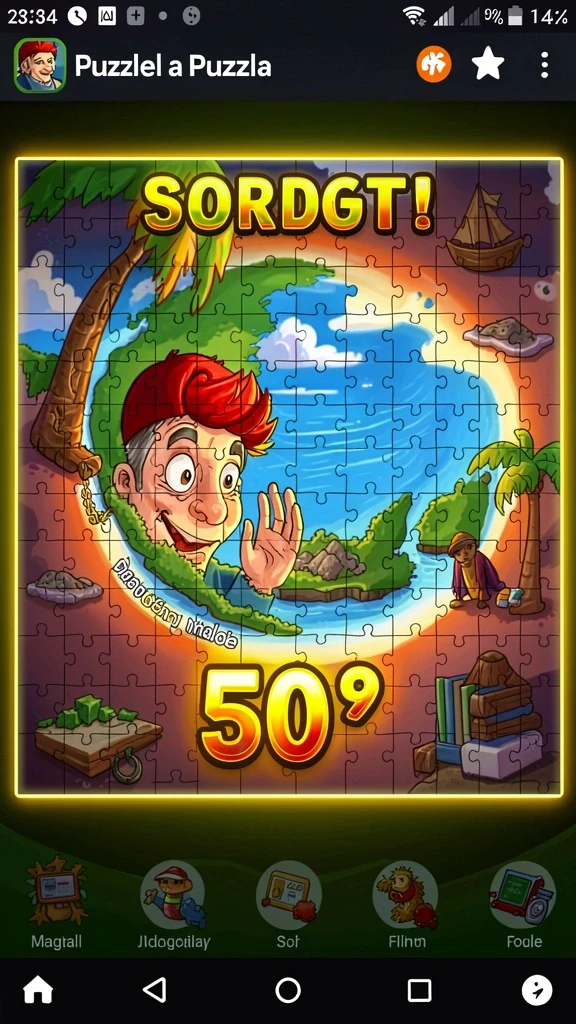576x1024 pixels.
Task: Open the three-dot overflow menu
Action: (544, 65)
